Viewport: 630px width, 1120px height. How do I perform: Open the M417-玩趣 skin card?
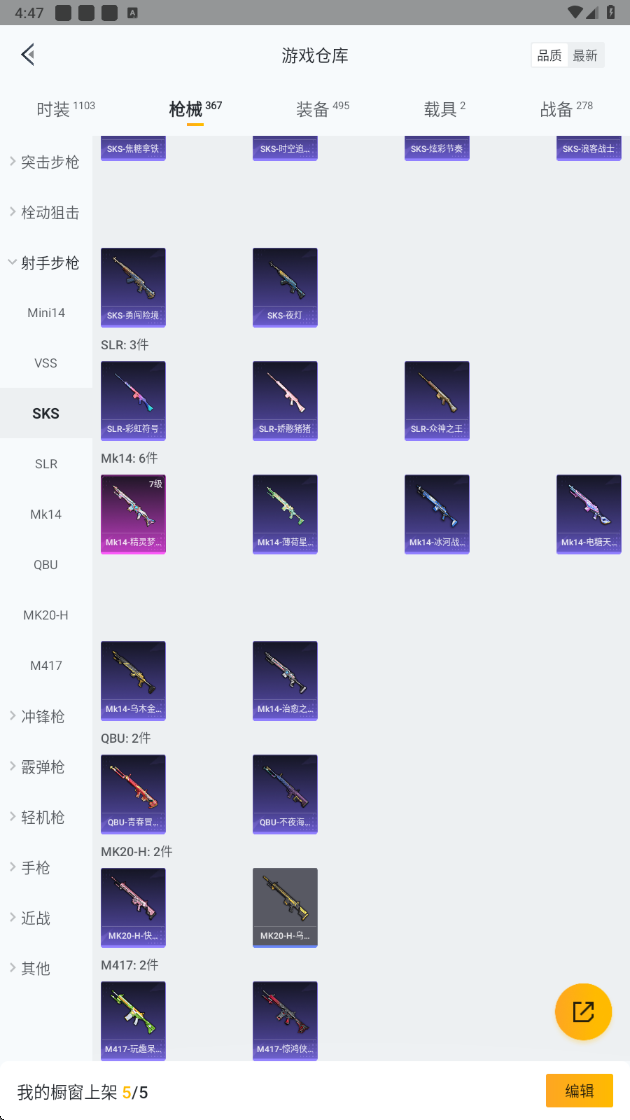pyautogui.click(x=133, y=1020)
